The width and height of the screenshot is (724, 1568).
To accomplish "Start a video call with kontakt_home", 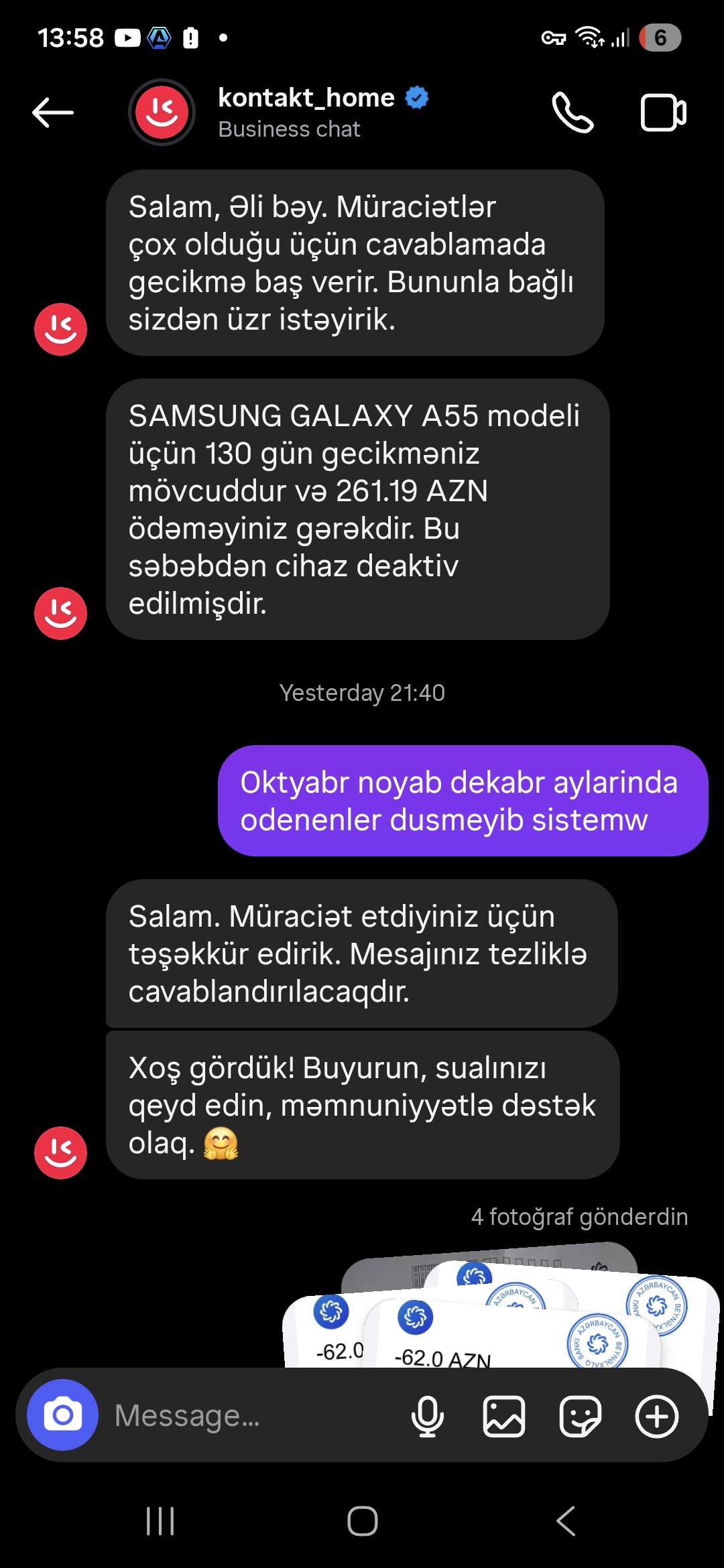I will pos(663,113).
